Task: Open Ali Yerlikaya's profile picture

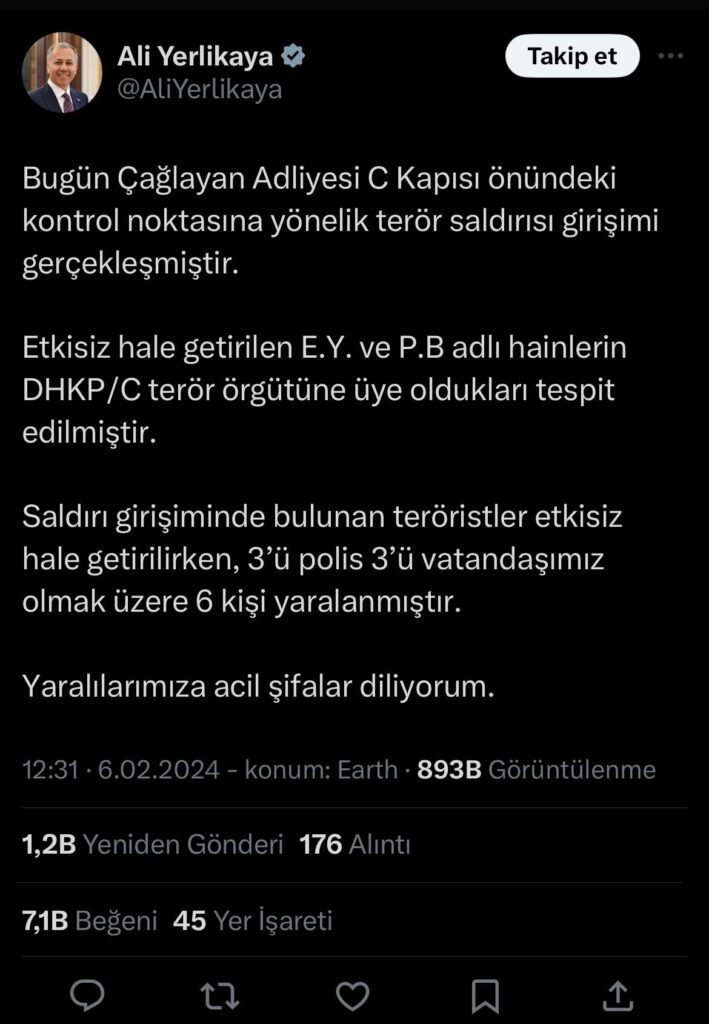Action: pos(62,72)
